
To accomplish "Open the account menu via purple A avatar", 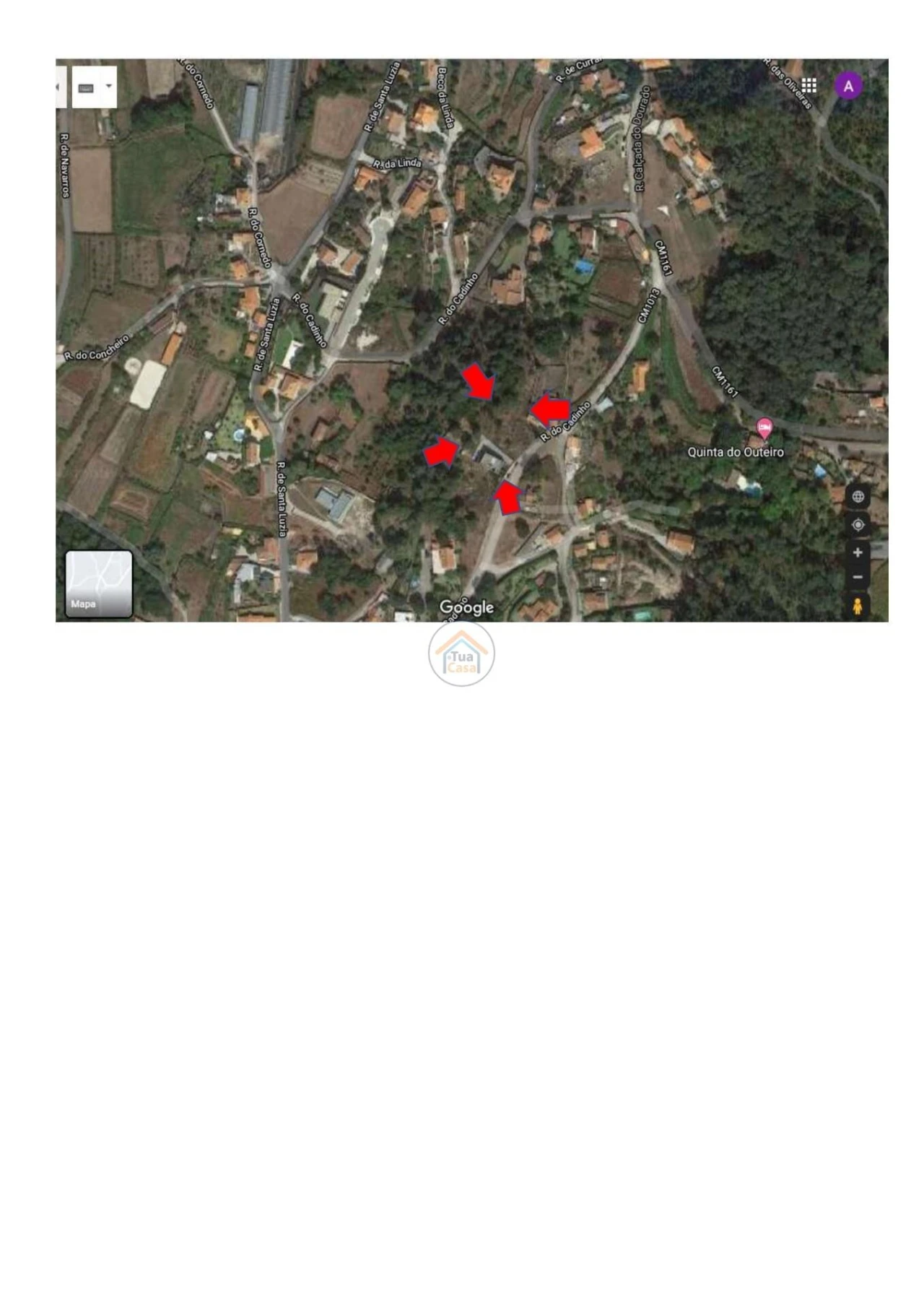I will click(x=847, y=85).
